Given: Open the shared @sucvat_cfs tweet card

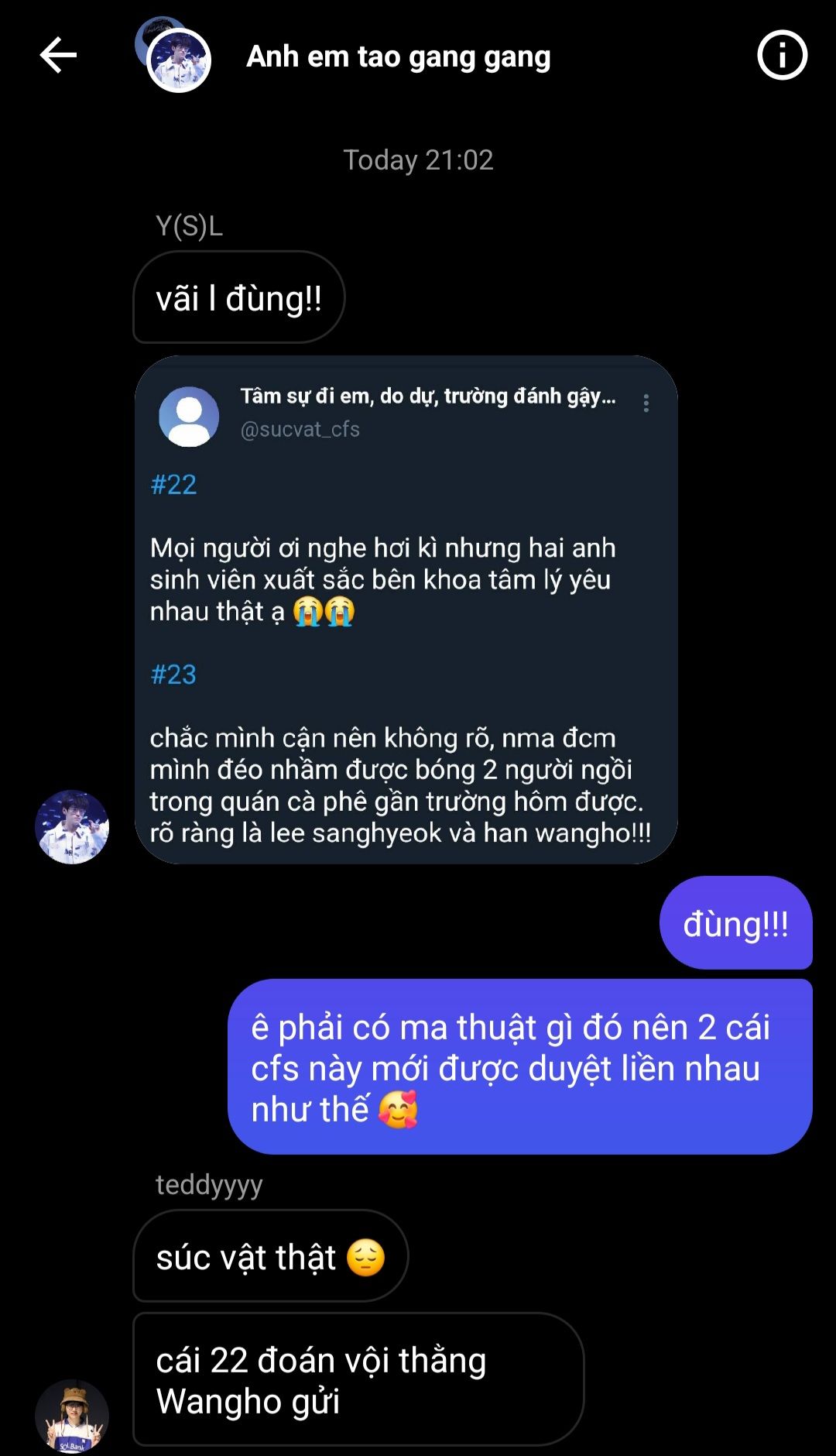Looking at the screenshot, I should coord(406,610).
